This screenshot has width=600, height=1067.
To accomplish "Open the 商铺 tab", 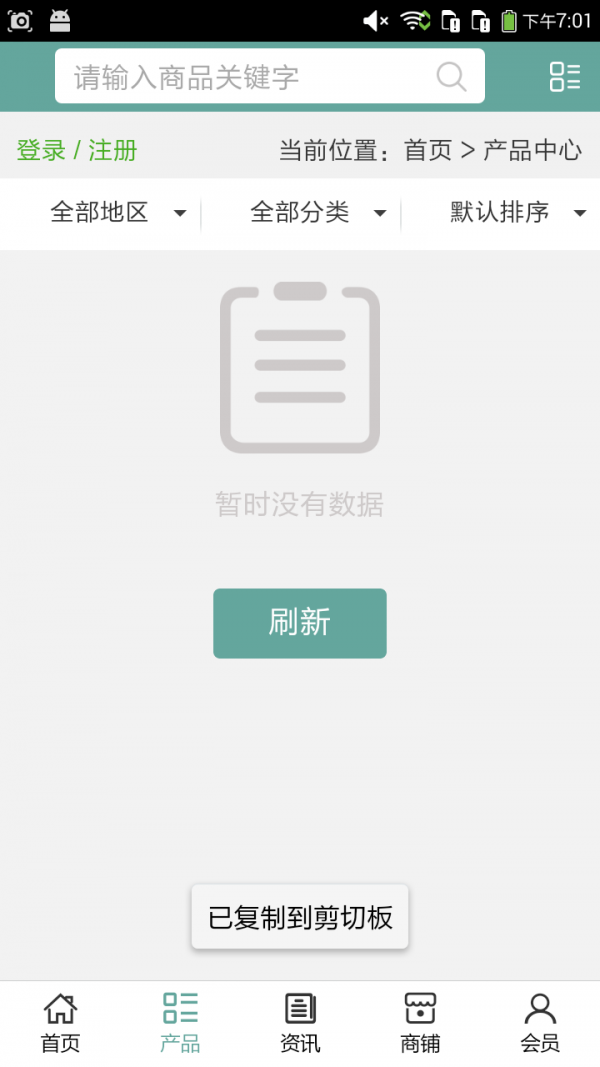I will pos(420,1023).
